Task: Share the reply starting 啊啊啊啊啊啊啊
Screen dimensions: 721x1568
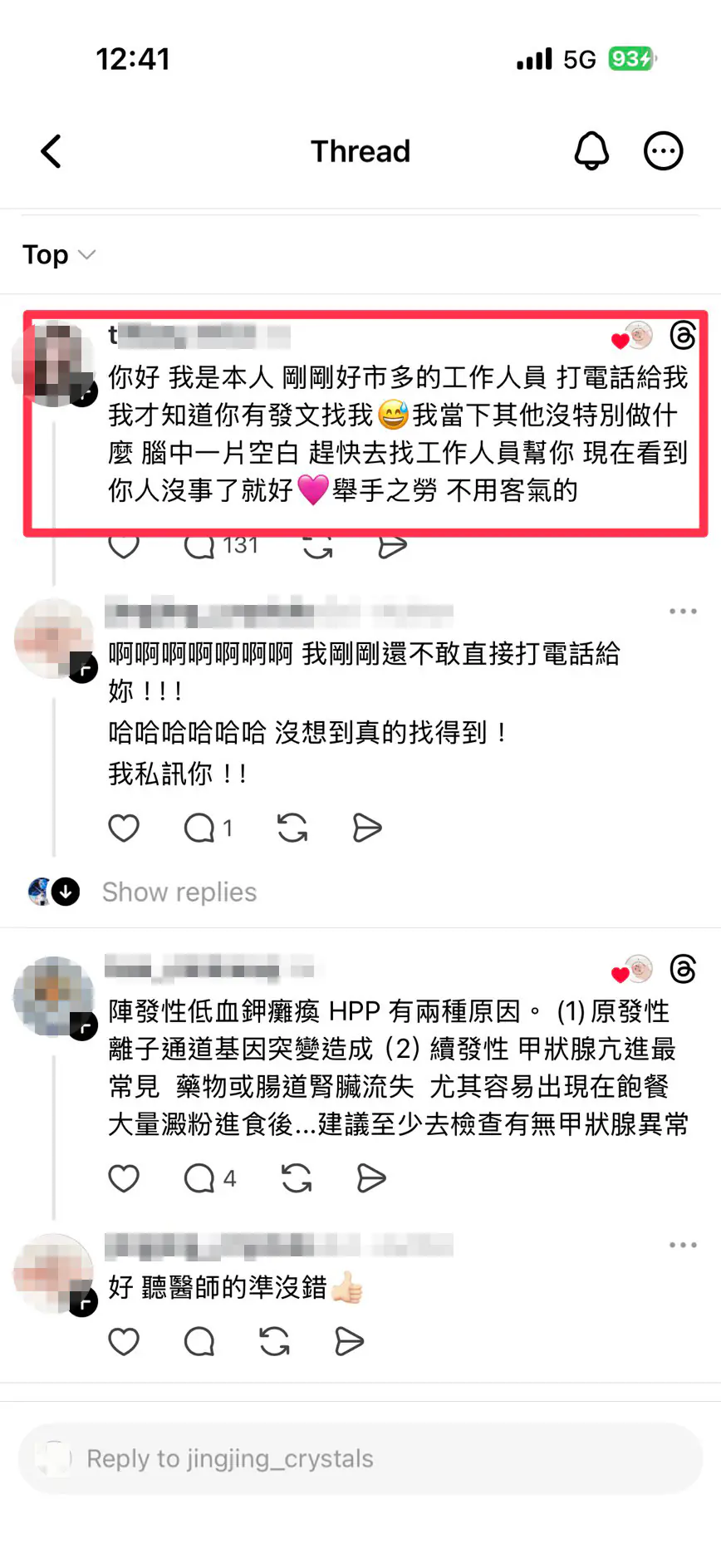Action: 366,828
